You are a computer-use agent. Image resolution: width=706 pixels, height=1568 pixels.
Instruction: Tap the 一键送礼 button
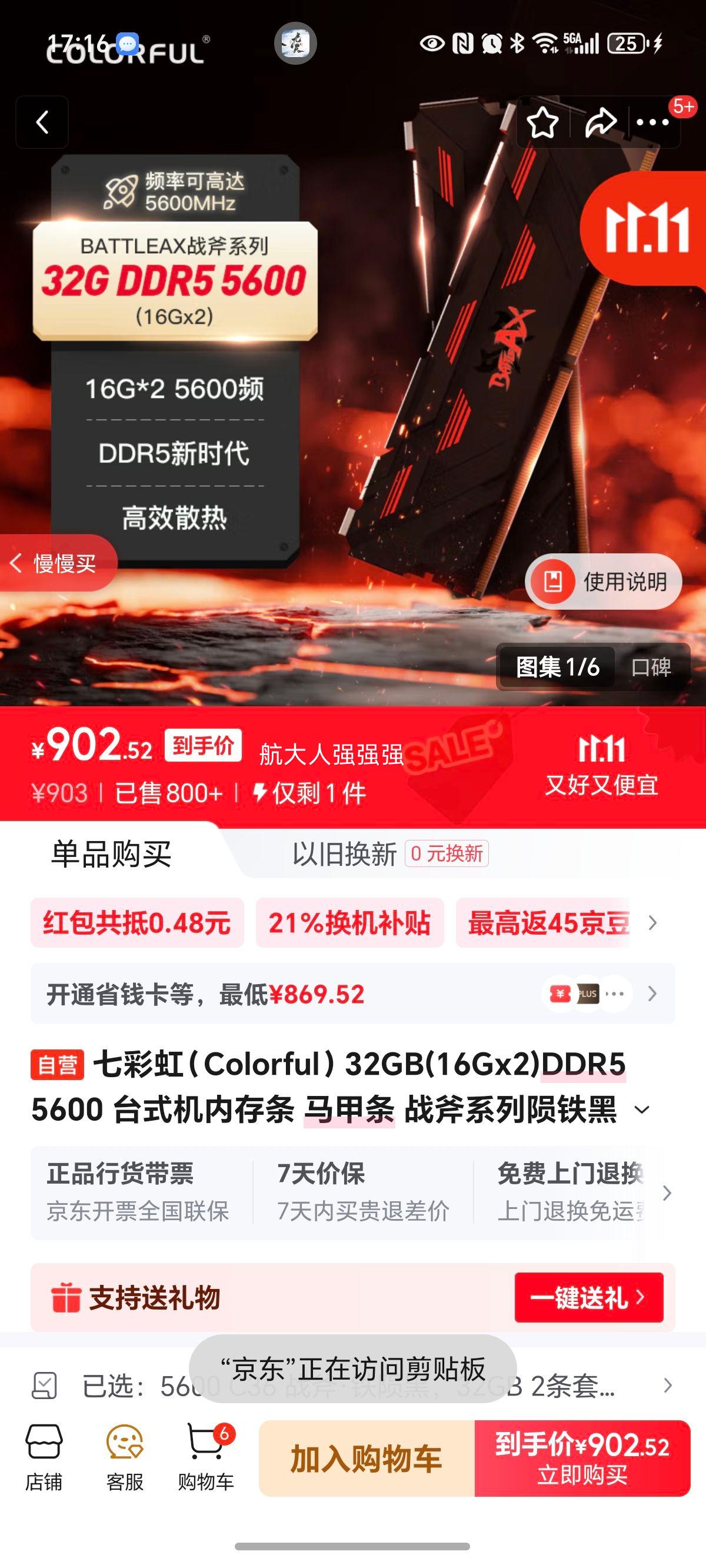tap(588, 1298)
